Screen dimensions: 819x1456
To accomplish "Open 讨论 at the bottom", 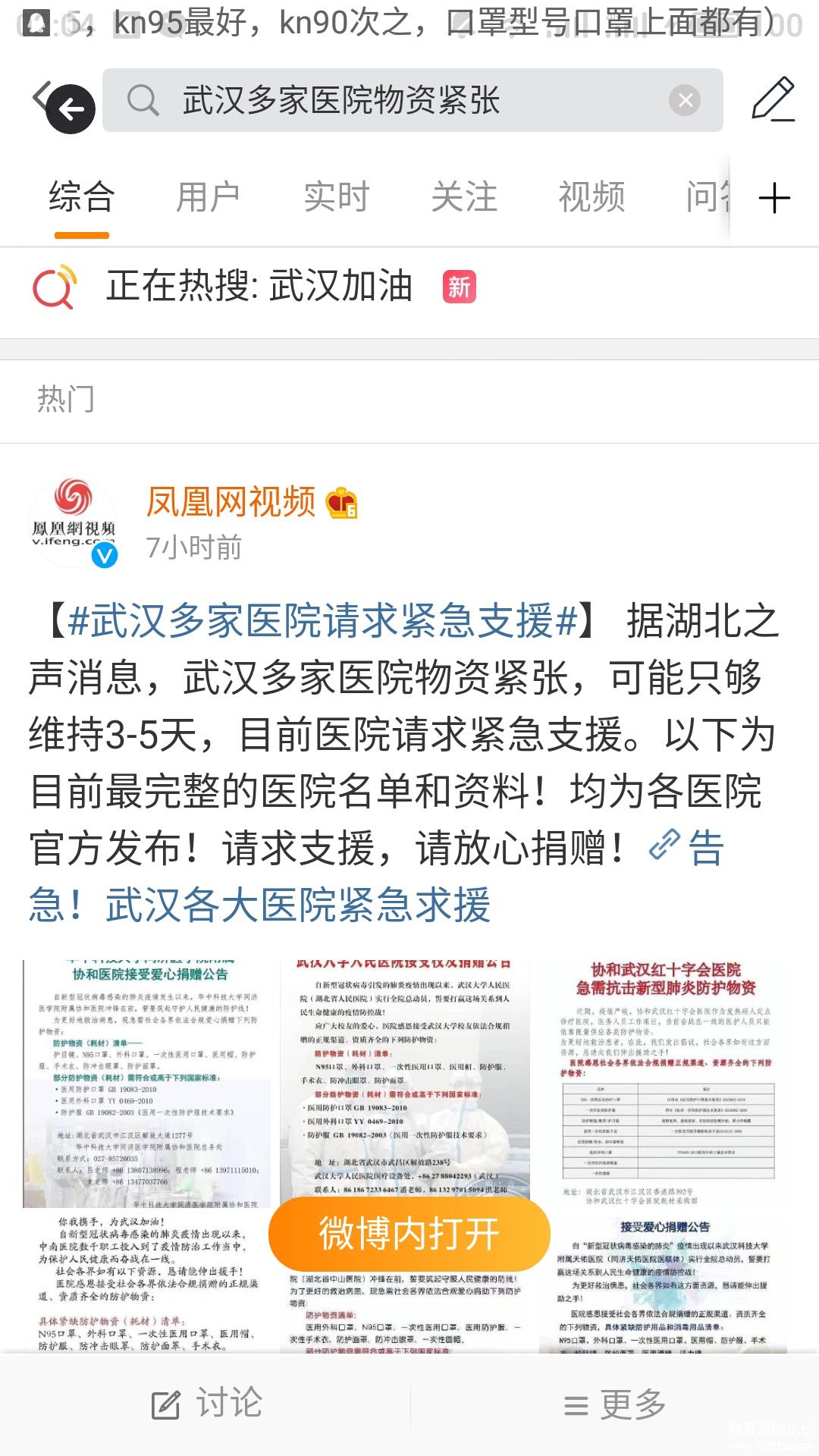I will click(x=206, y=1404).
